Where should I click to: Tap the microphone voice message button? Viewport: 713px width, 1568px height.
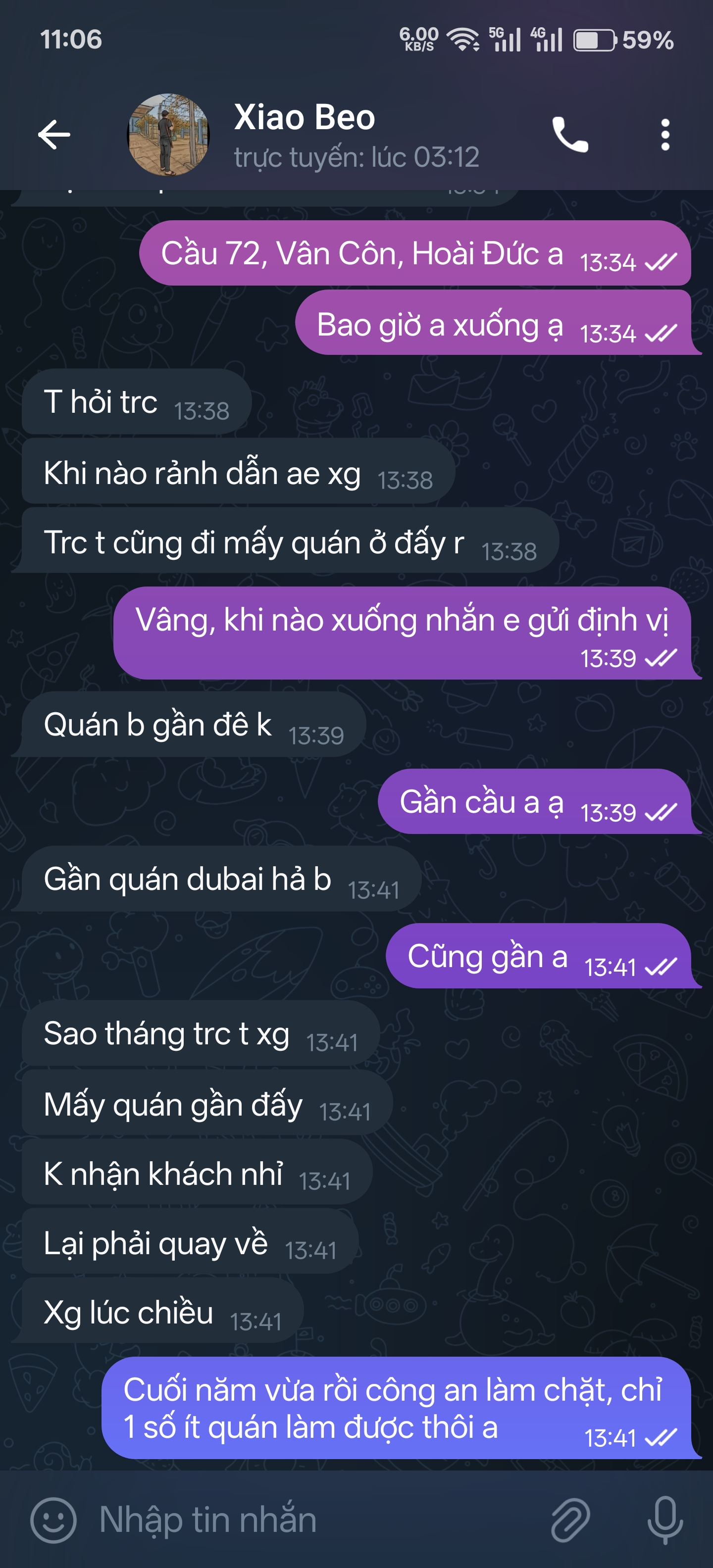coord(665,1520)
